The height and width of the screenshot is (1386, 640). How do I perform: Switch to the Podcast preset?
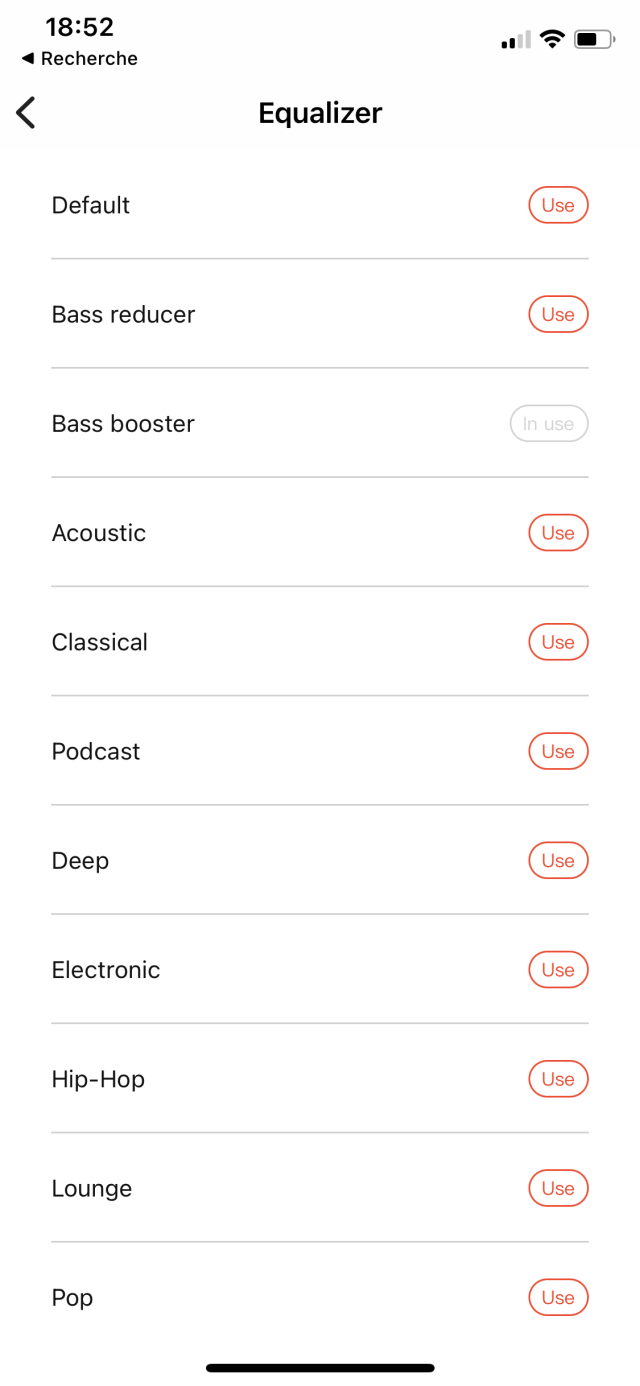(x=558, y=751)
